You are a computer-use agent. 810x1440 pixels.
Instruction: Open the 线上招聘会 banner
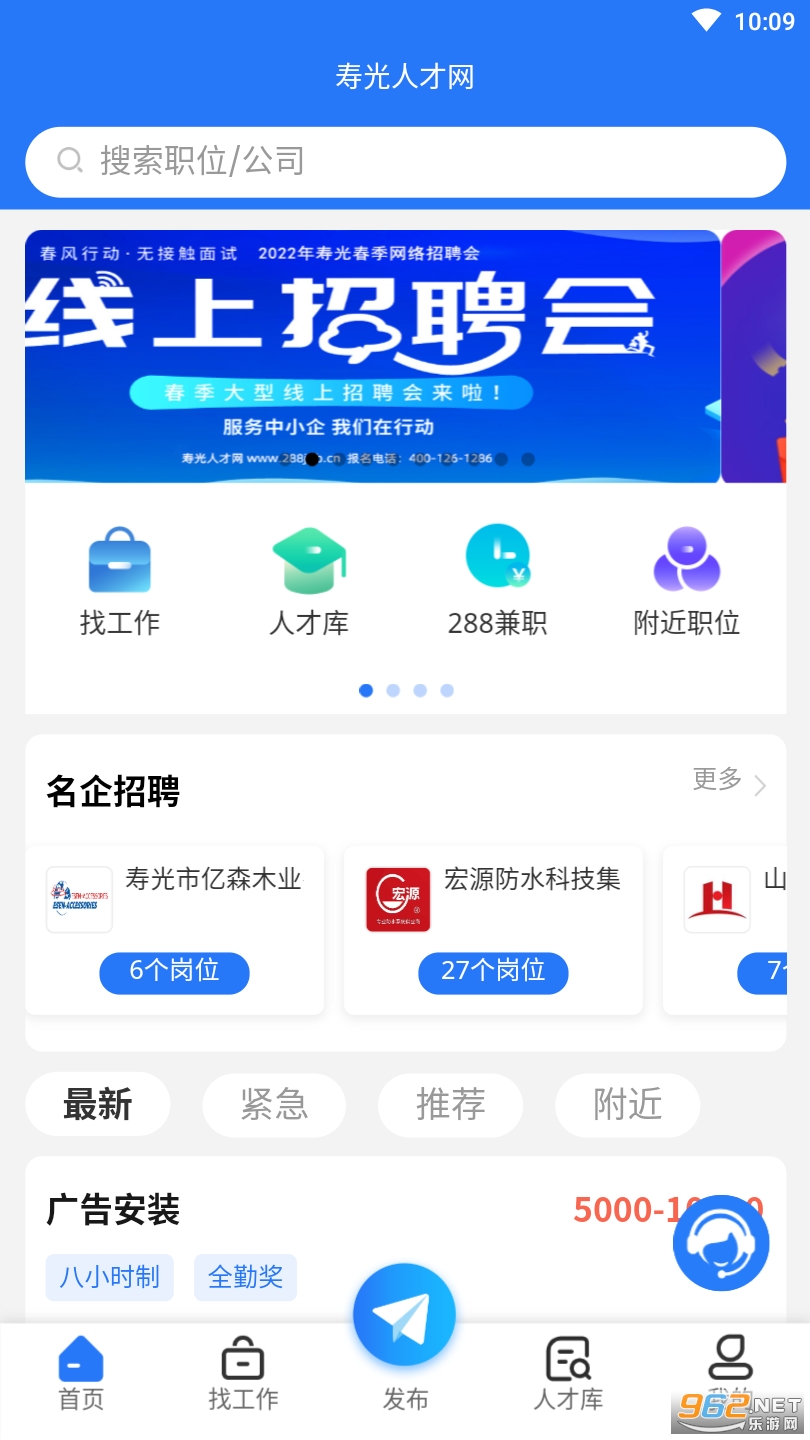(372, 357)
